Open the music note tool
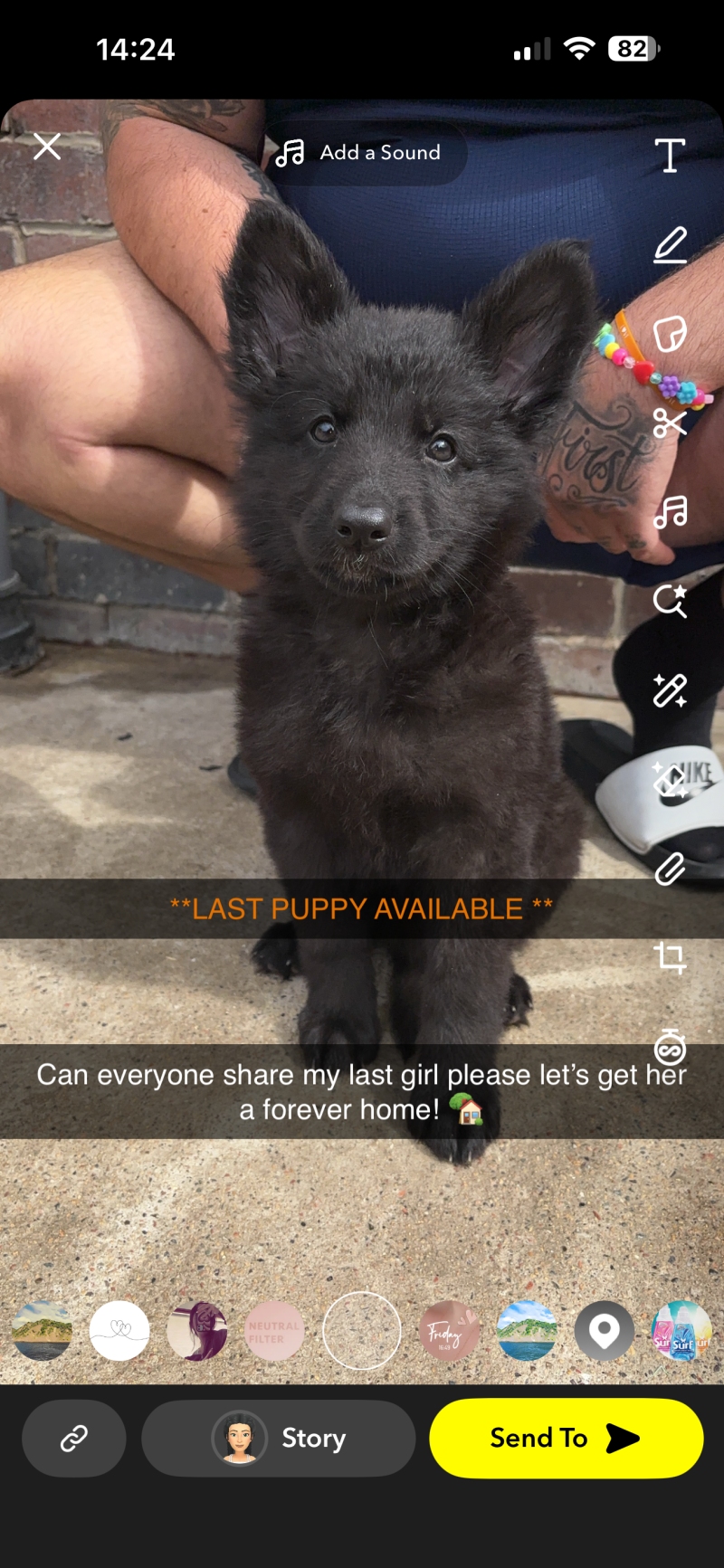724x1568 pixels. [670, 512]
